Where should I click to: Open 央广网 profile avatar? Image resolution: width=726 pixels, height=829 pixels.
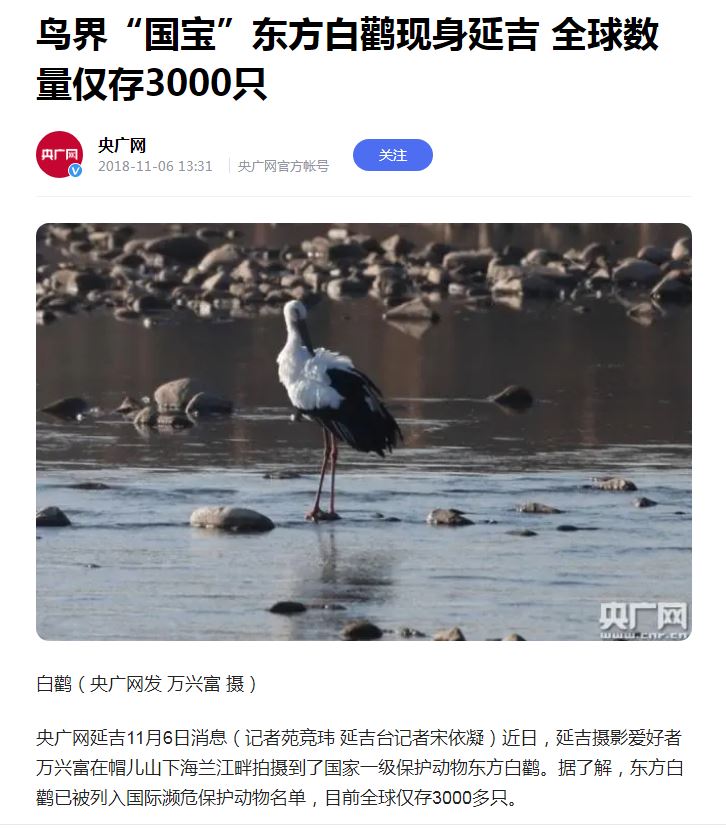pyautogui.click(x=60, y=154)
